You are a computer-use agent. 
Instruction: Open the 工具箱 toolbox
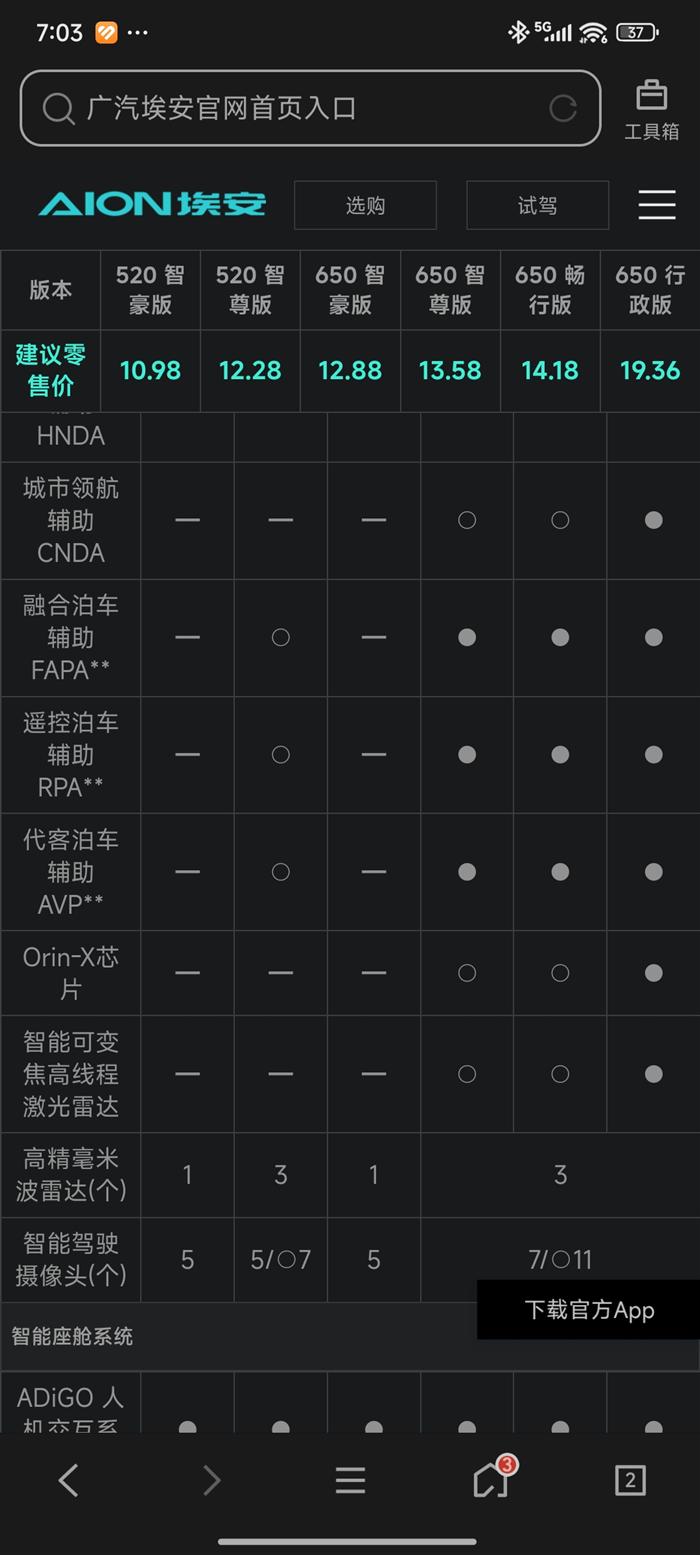(651, 109)
